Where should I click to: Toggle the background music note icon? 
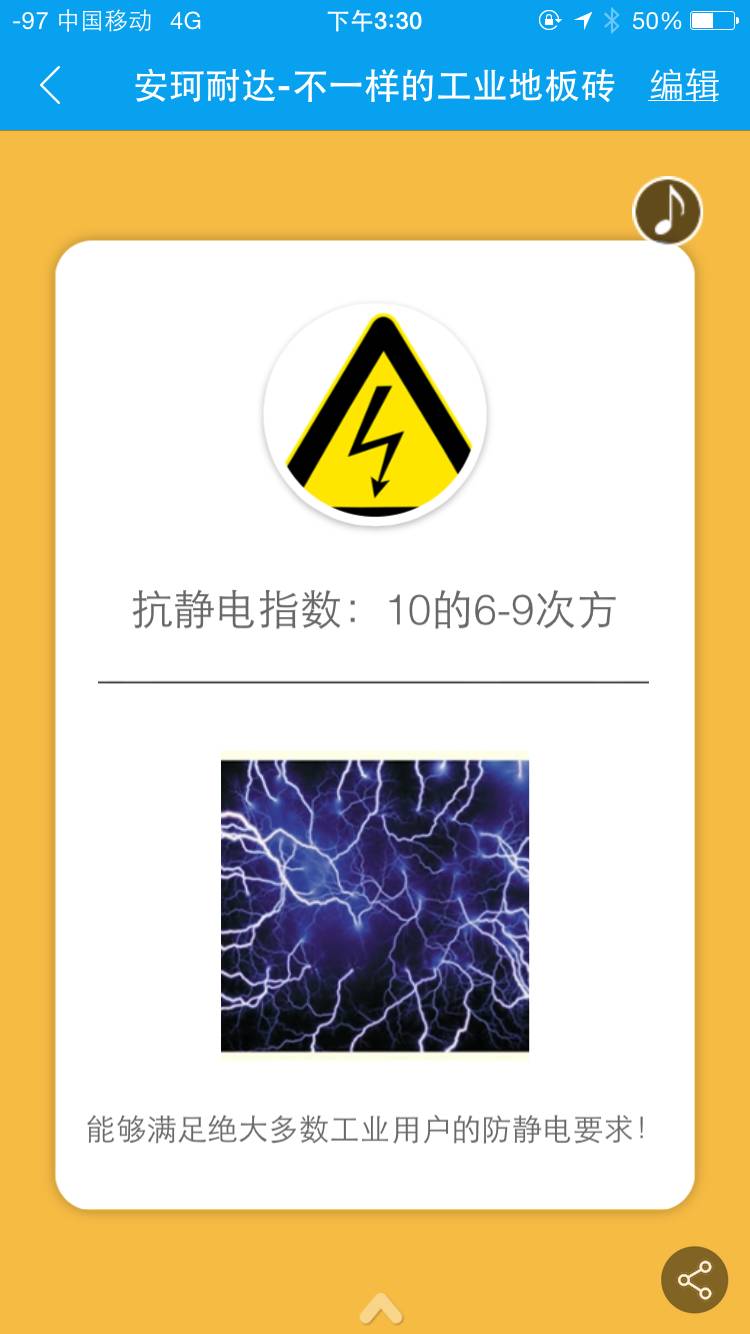(668, 212)
